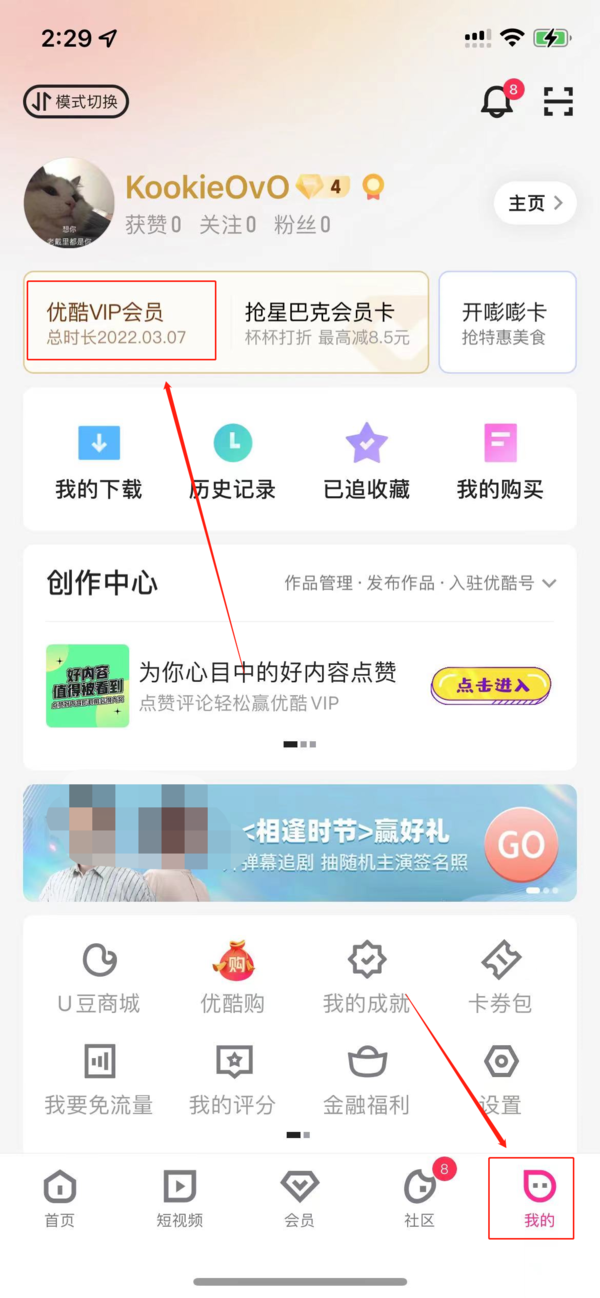Open 已追收藏 favorites
This screenshot has height=1298, width=600.
[366, 460]
